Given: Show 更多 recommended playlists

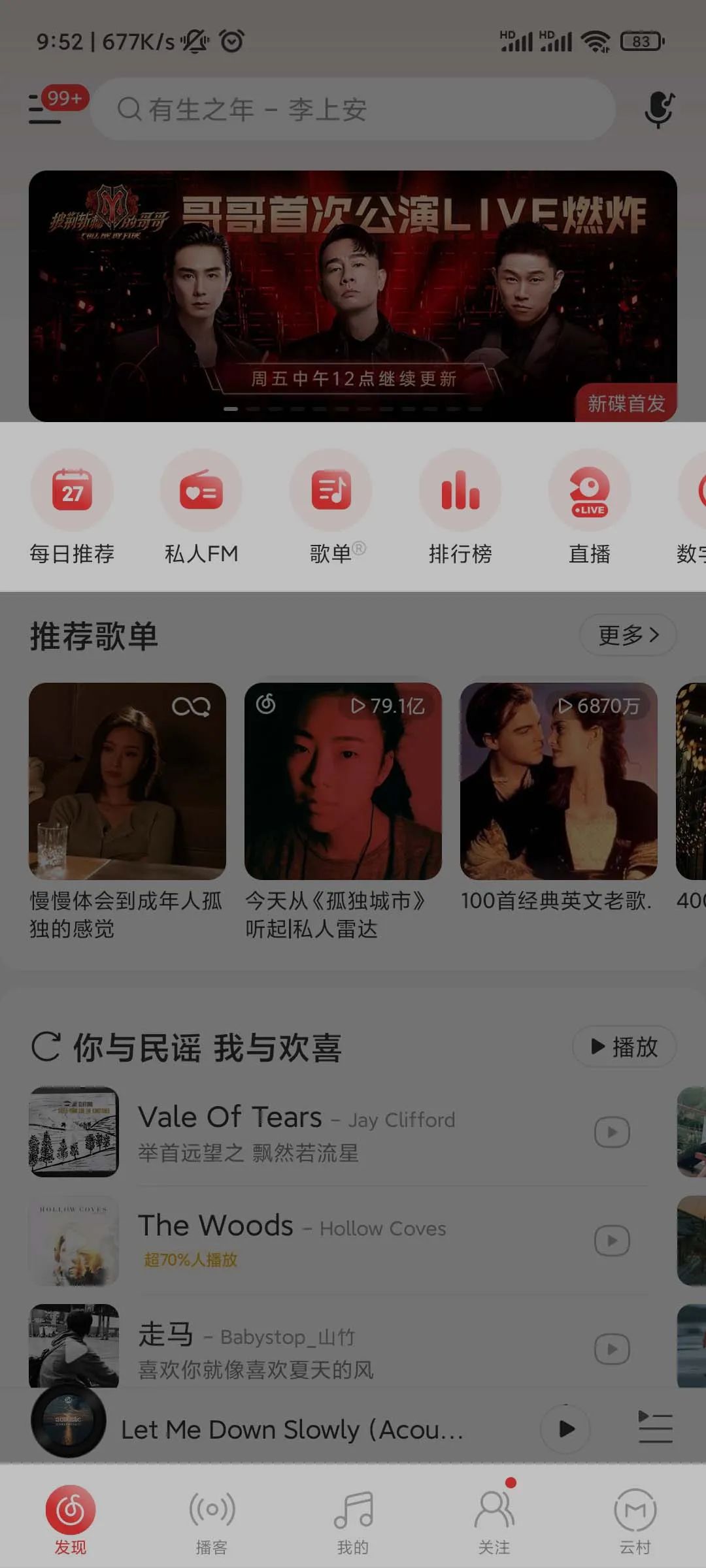Looking at the screenshot, I should point(628,634).
